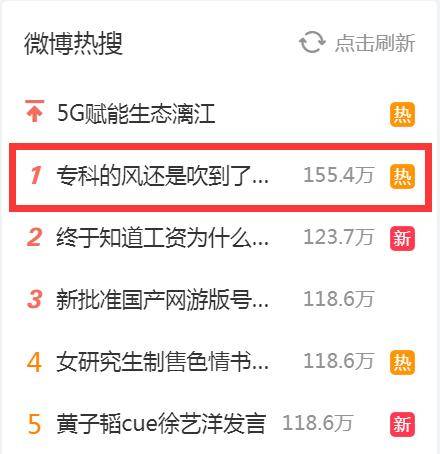Screen dimensions: 440x454
Task: Open hot search 终于知道工资为什么
Action: 163,237
